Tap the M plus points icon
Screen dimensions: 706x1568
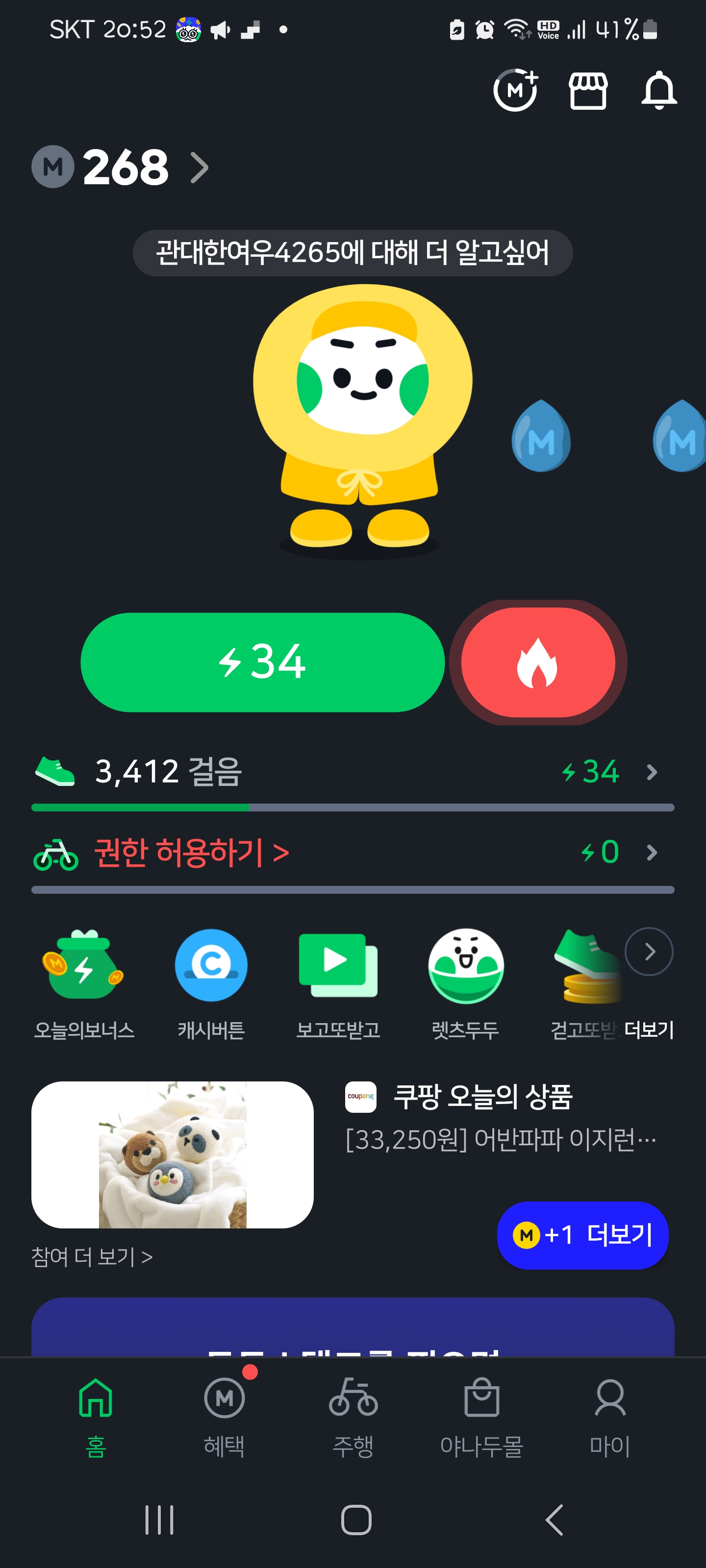click(515, 91)
